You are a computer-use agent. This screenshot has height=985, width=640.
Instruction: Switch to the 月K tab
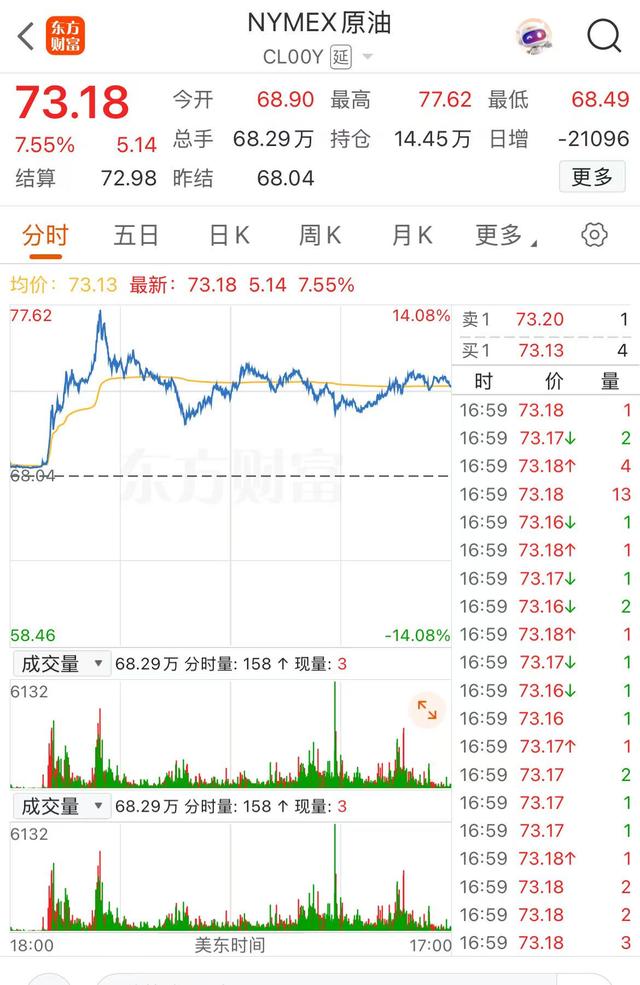click(x=412, y=236)
